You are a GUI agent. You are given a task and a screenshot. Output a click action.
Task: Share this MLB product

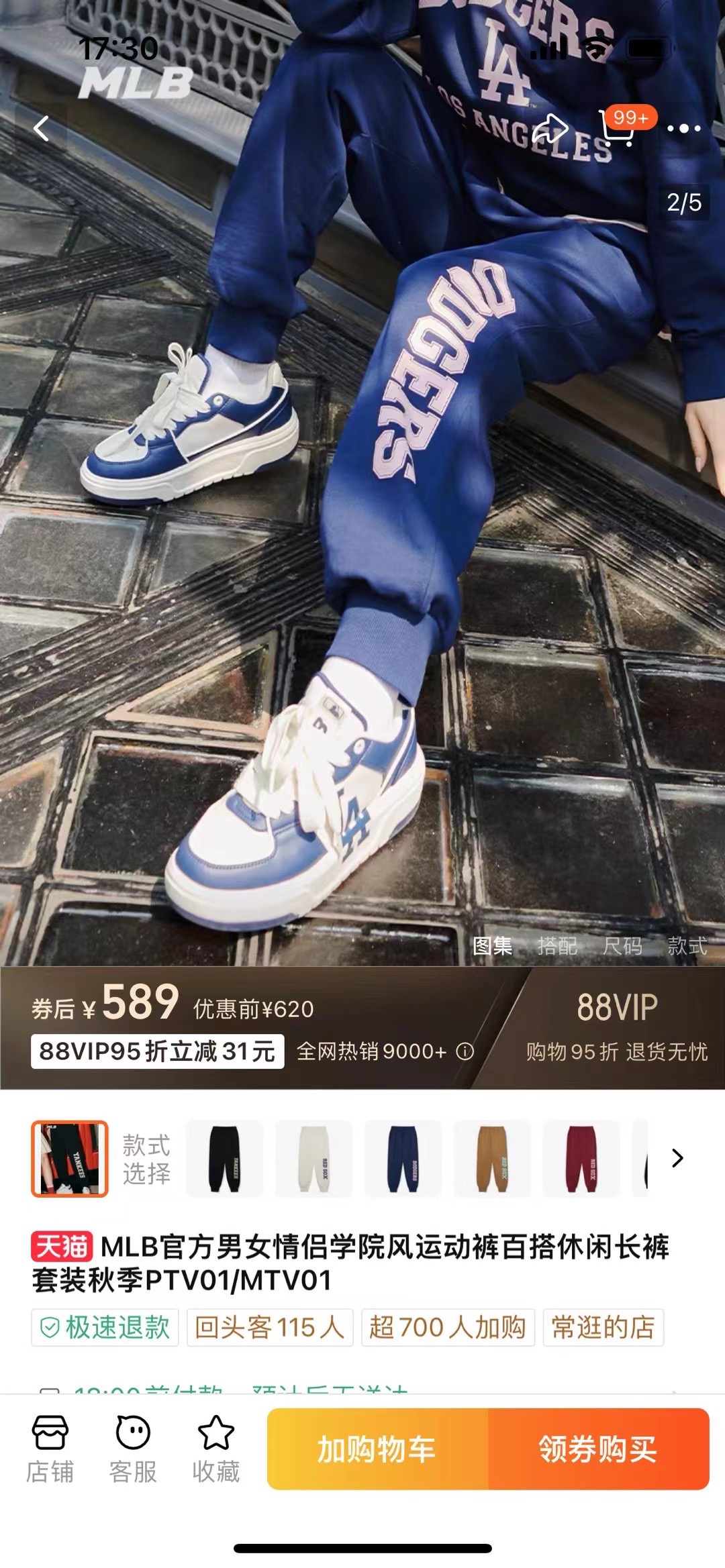coord(550,128)
